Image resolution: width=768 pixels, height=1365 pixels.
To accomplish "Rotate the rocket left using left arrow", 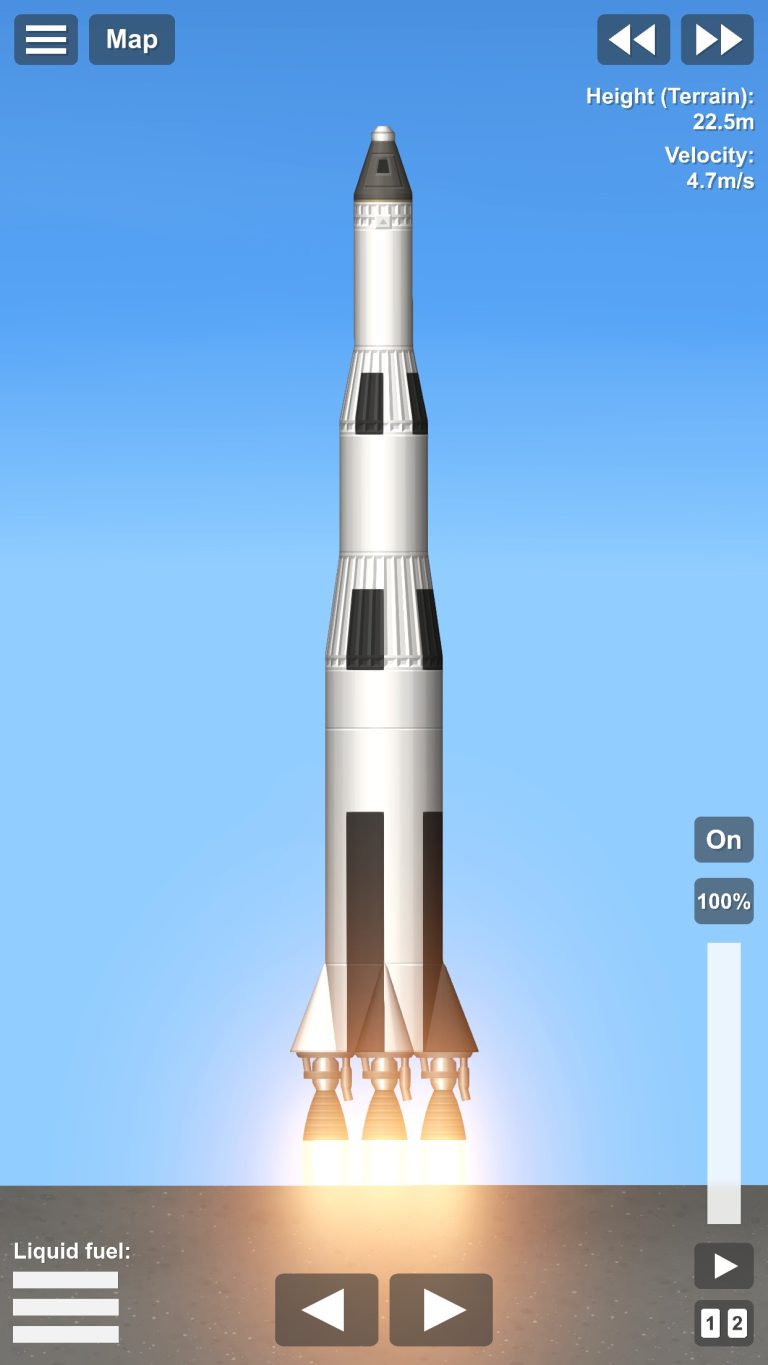I will [x=327, y=1308].
